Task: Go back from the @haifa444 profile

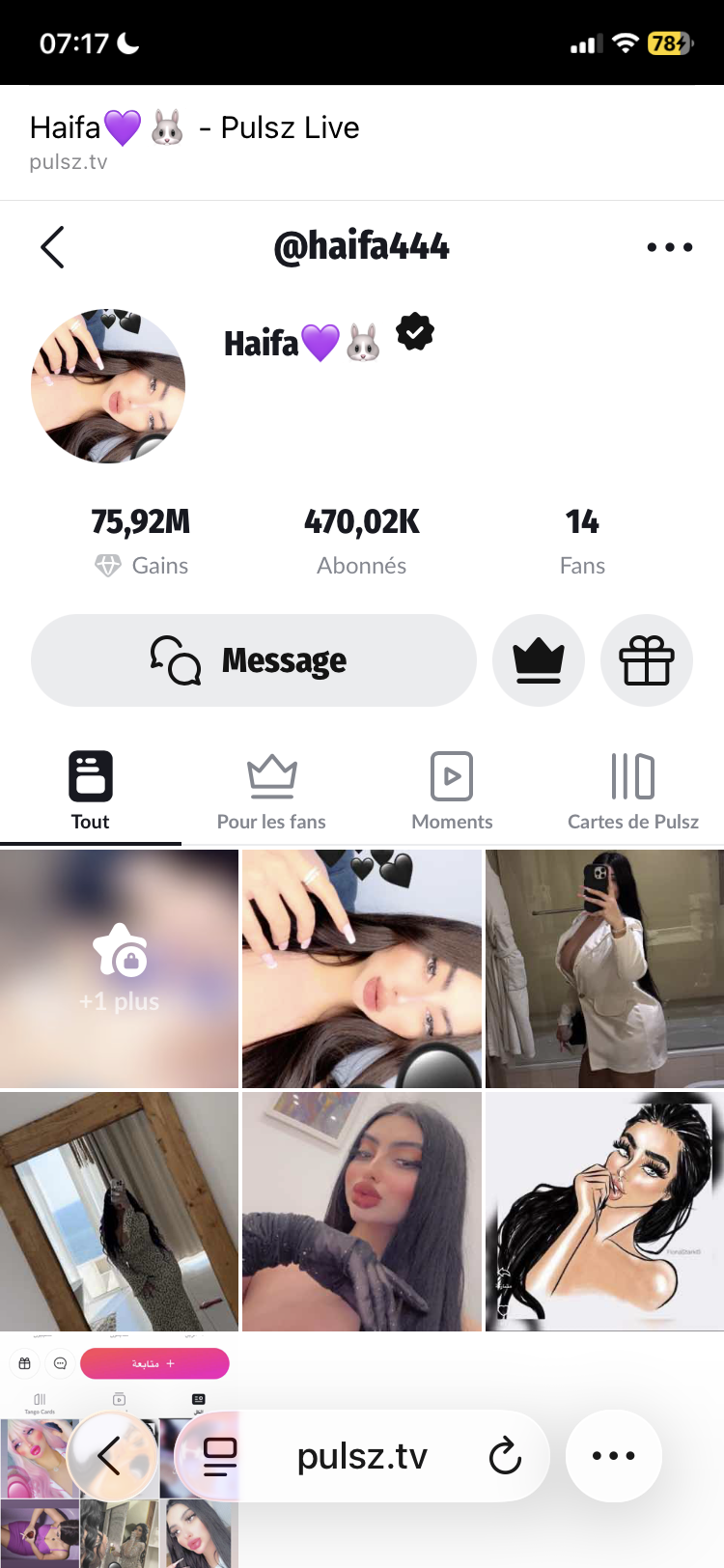Action: click(x=53, y=247)
